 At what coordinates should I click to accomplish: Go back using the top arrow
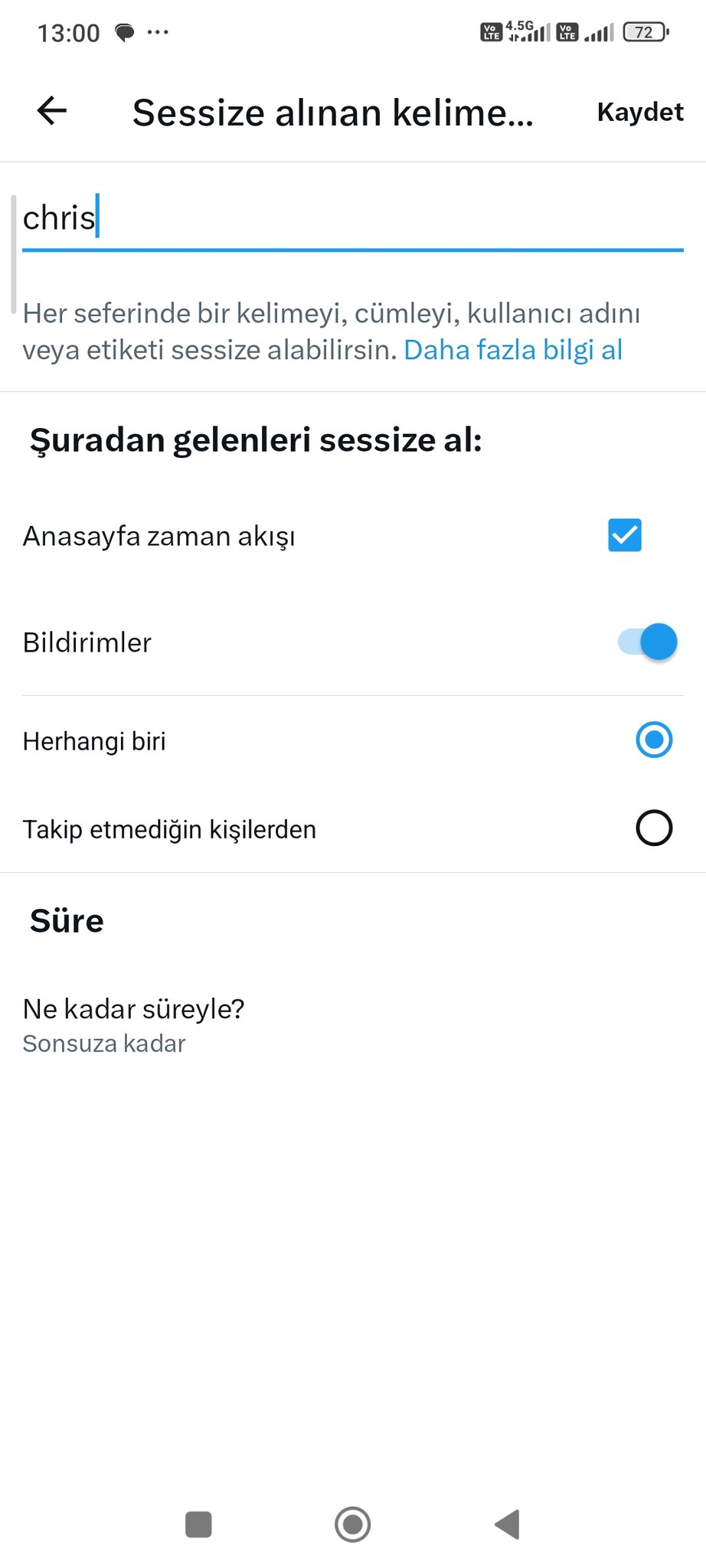(x=52, y=111)
